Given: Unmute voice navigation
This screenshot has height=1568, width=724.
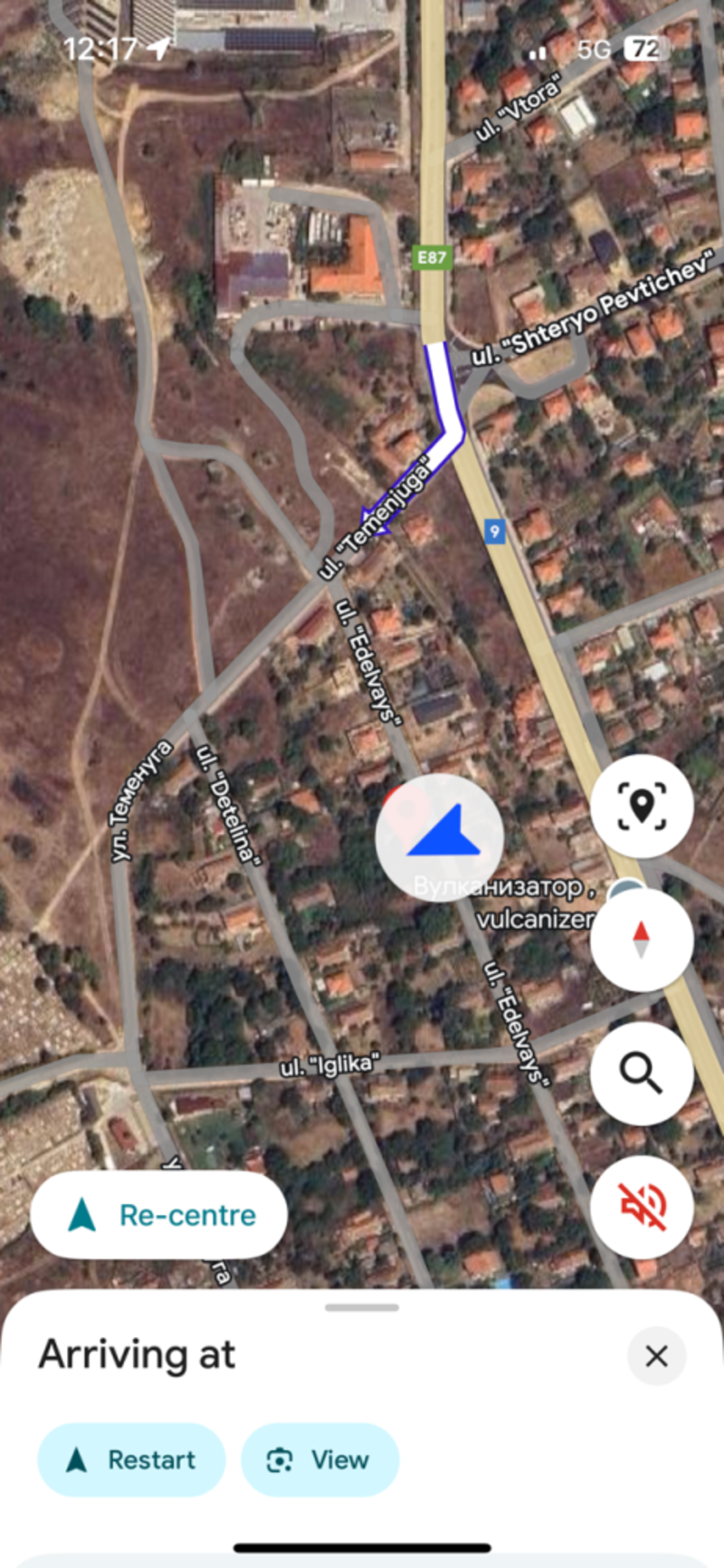Looking at the screenshot, I should (642, 1206).
